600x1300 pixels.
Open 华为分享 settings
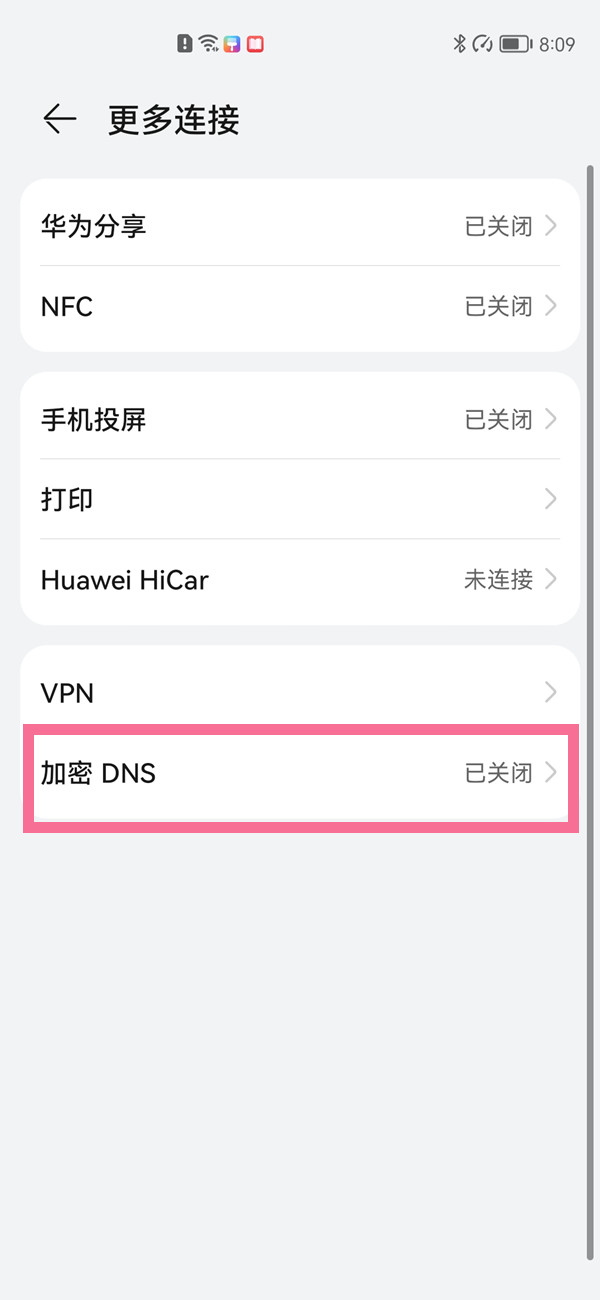[x=300, y=226]
